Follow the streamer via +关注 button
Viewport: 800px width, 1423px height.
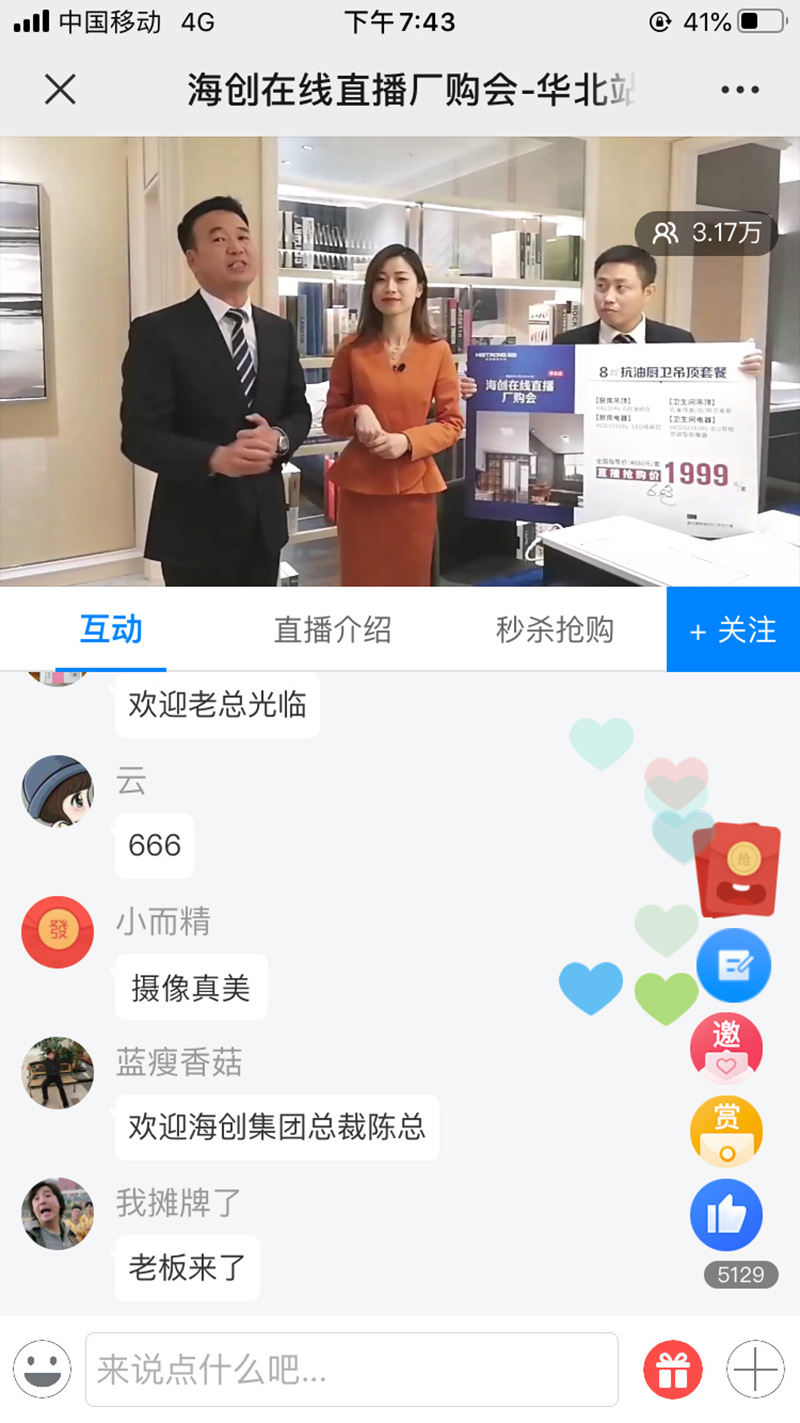[x=733, y=630]
